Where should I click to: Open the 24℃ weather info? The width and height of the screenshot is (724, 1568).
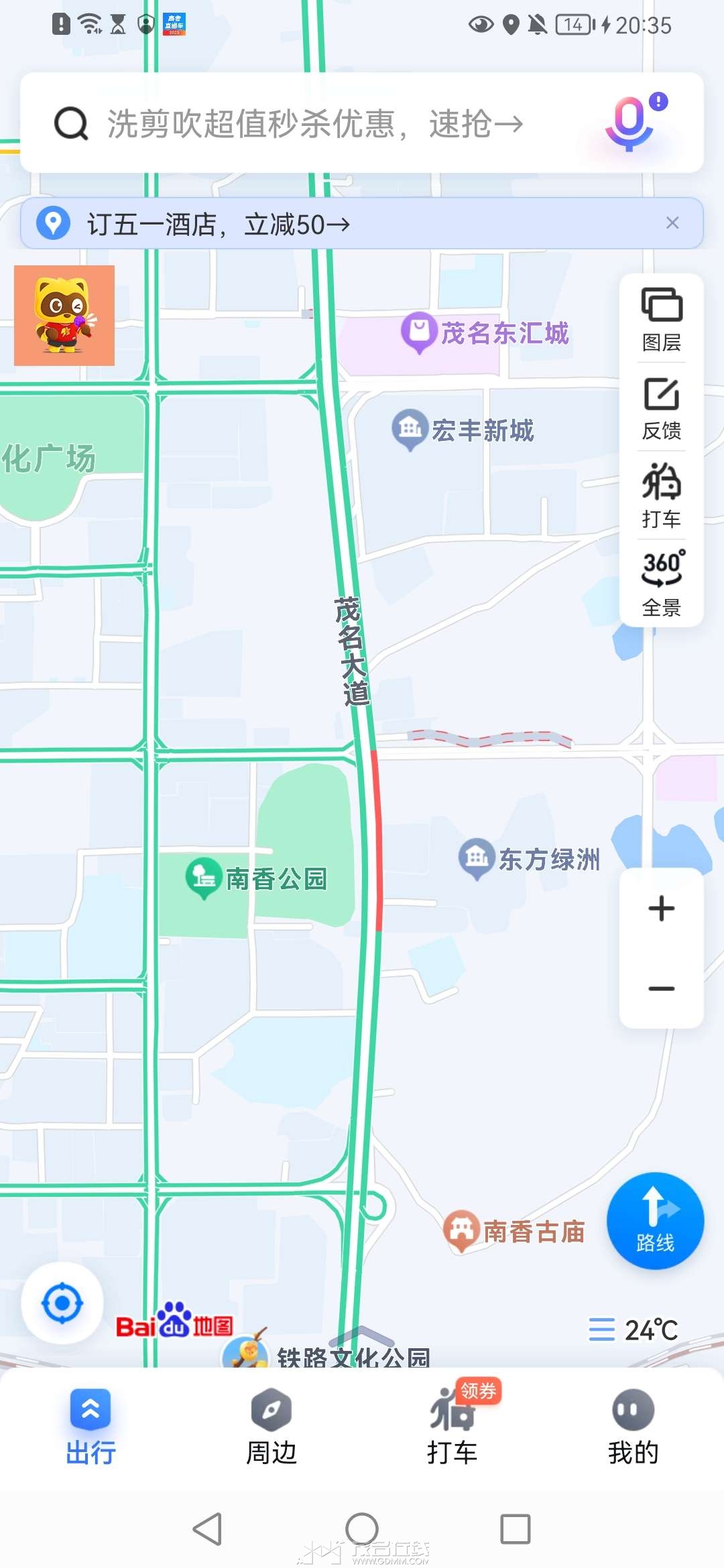coord(633,1330)
